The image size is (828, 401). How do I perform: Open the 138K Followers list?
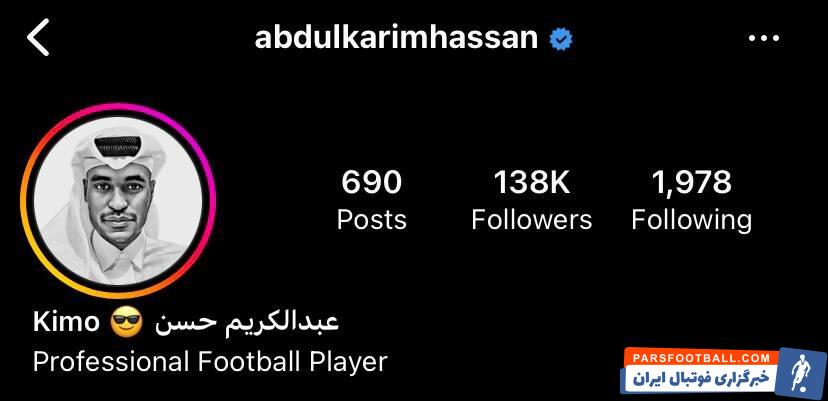(531, 199)
